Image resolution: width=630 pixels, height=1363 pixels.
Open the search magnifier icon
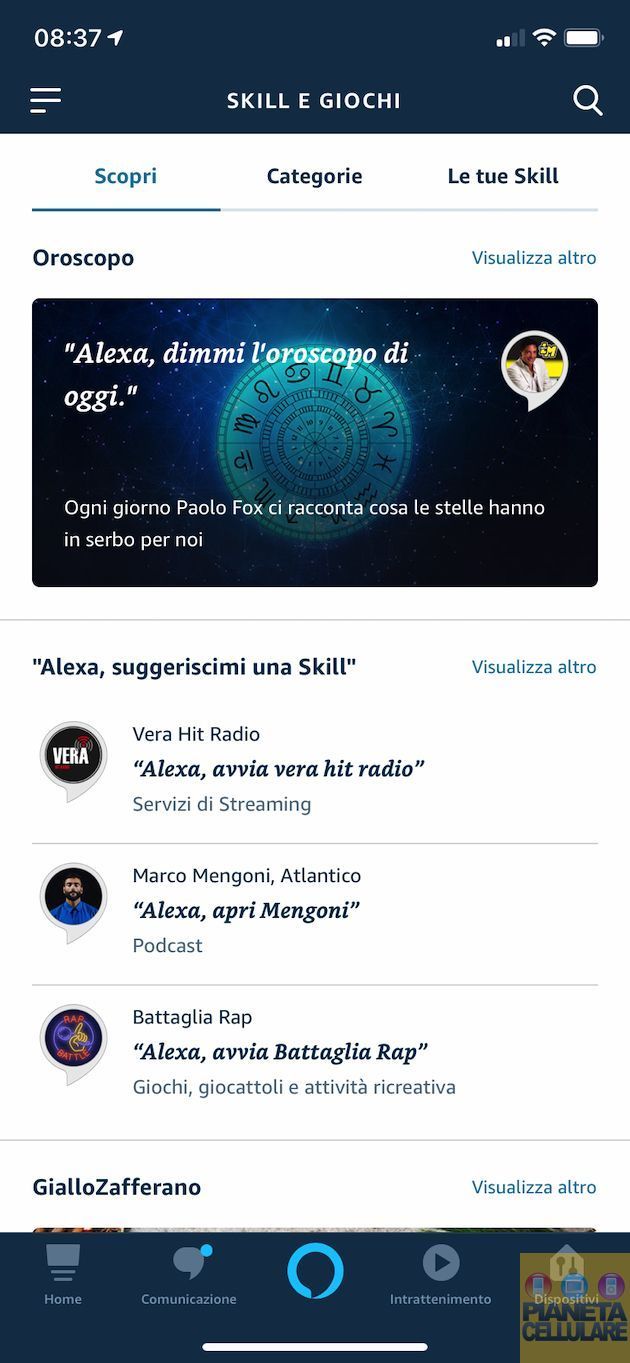(x=587, y=100)
